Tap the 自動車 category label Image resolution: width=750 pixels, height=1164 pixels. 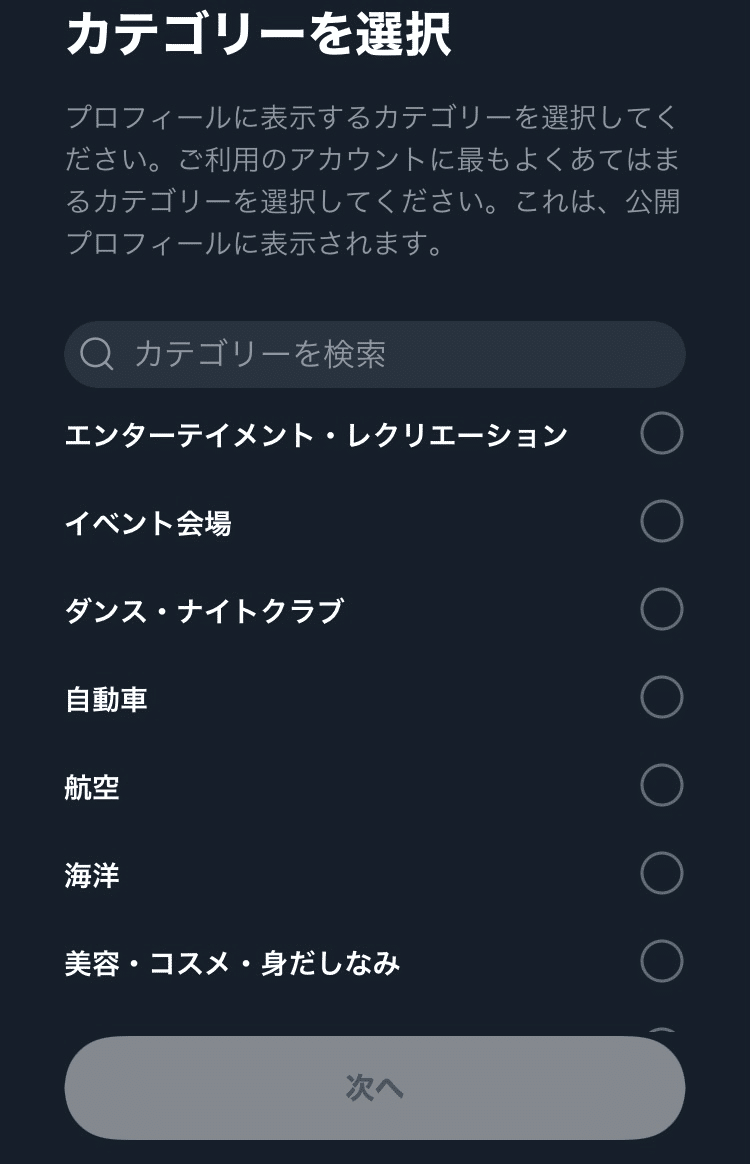tap(110, 698)
